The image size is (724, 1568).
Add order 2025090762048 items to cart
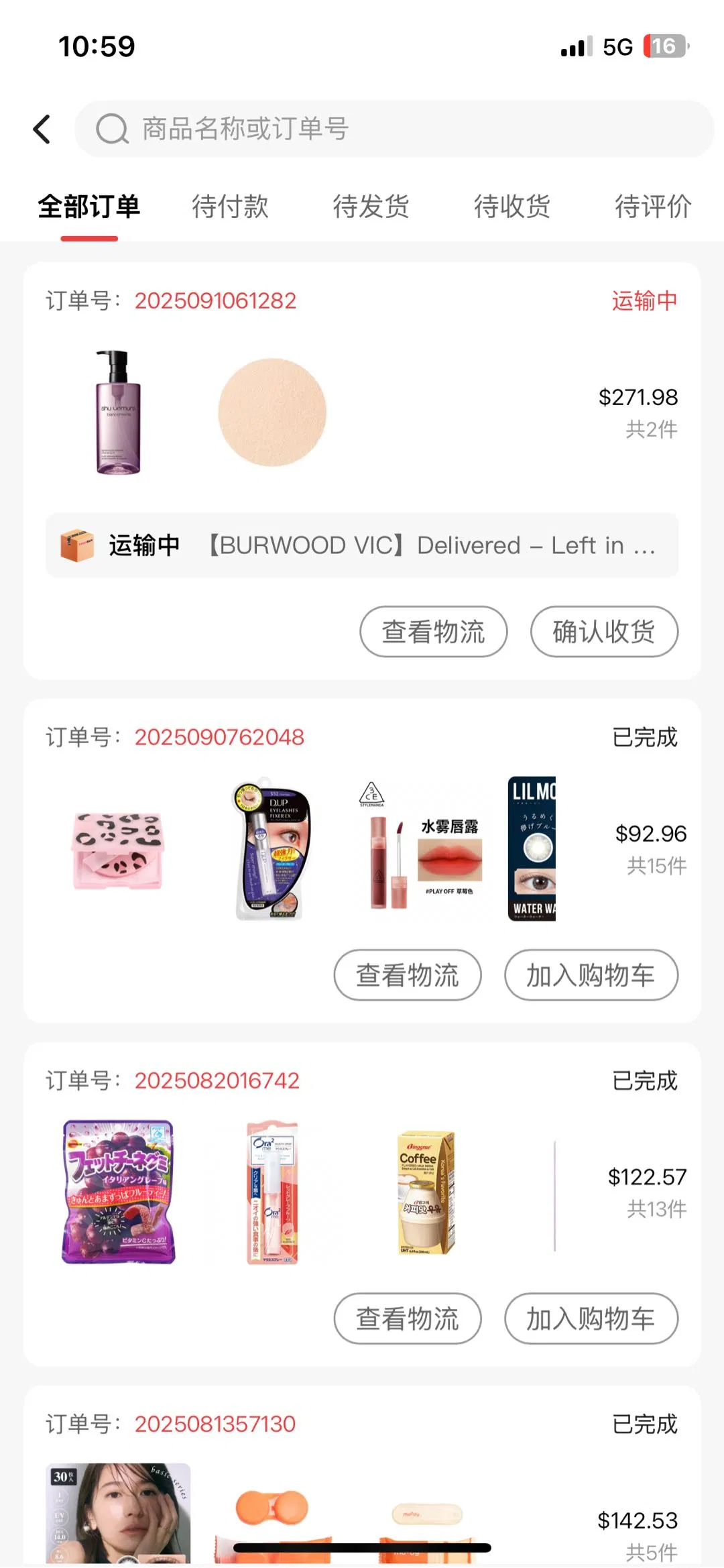[x=591, y=975]
